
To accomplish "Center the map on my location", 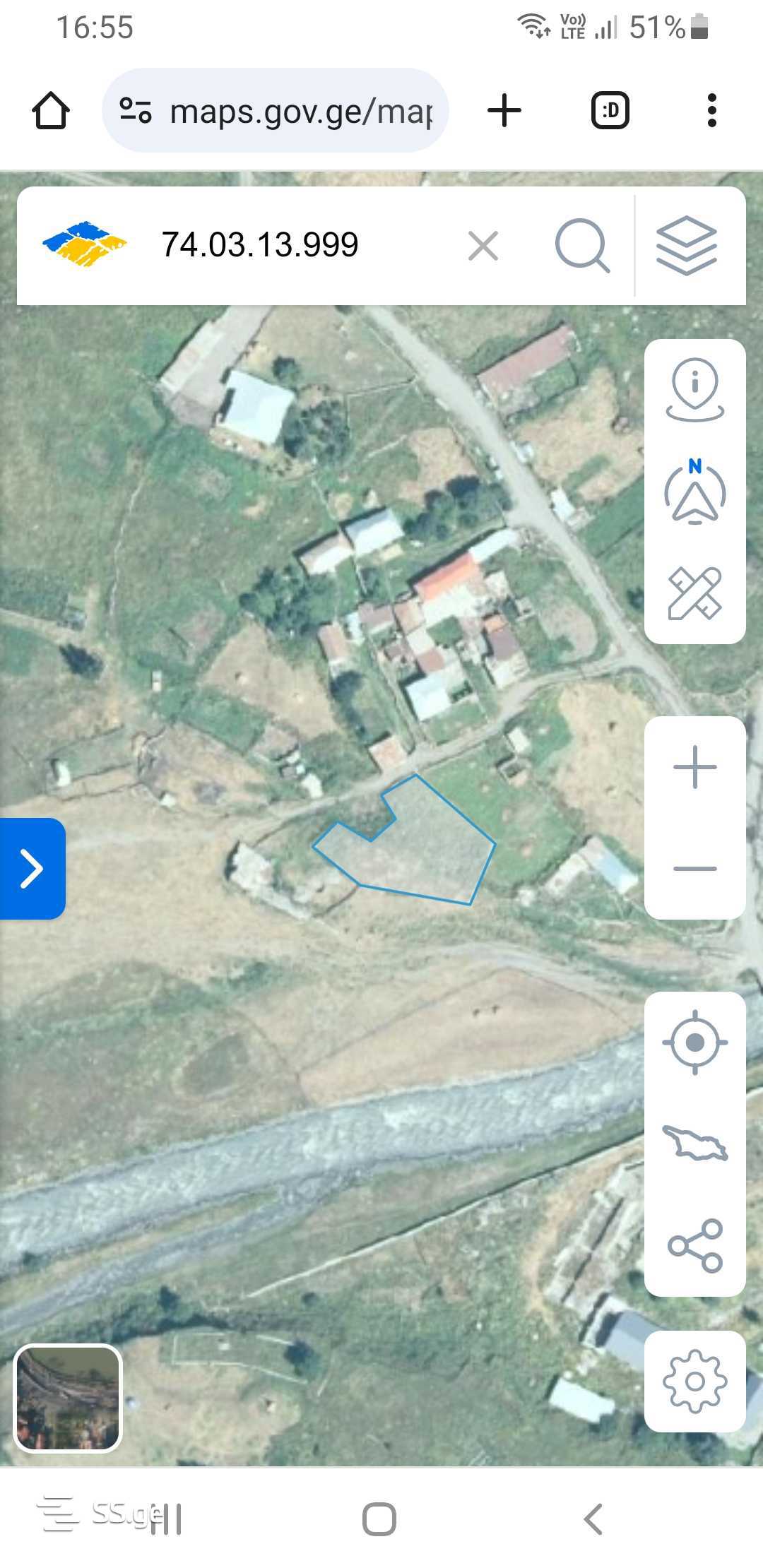I will [695, 1043].
